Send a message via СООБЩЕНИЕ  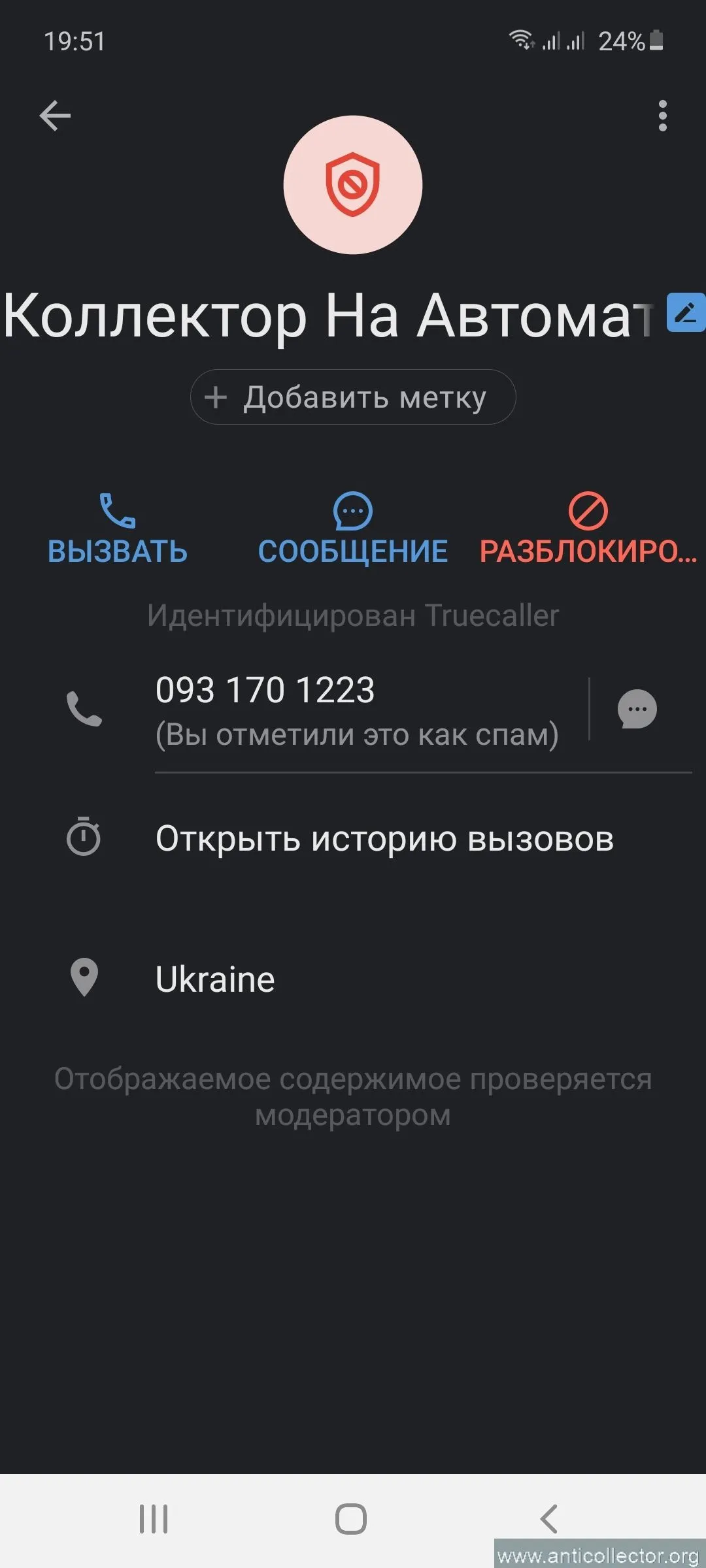(x=353, y=529)
